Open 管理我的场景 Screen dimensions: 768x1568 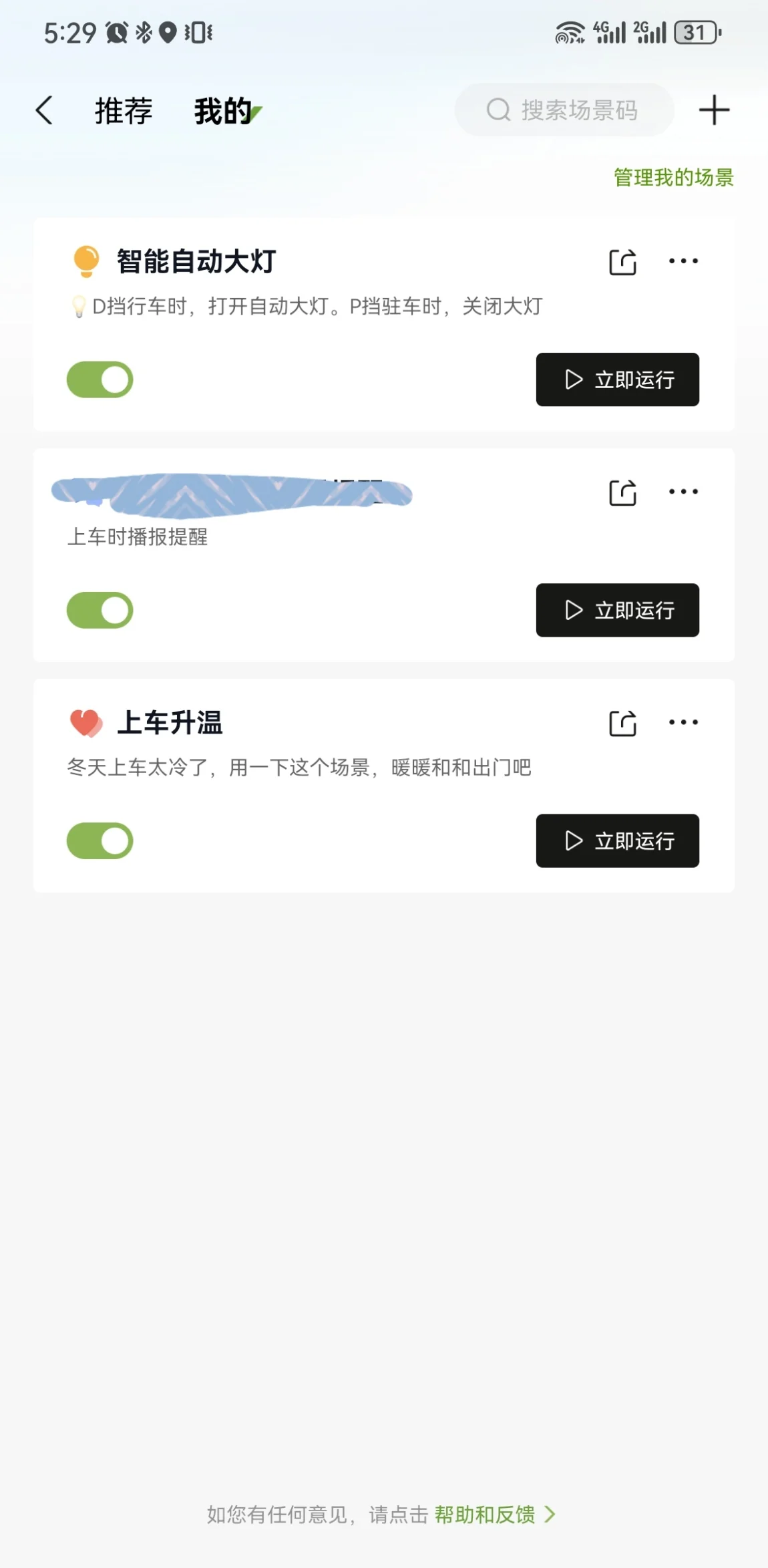(x=674, y=177)
